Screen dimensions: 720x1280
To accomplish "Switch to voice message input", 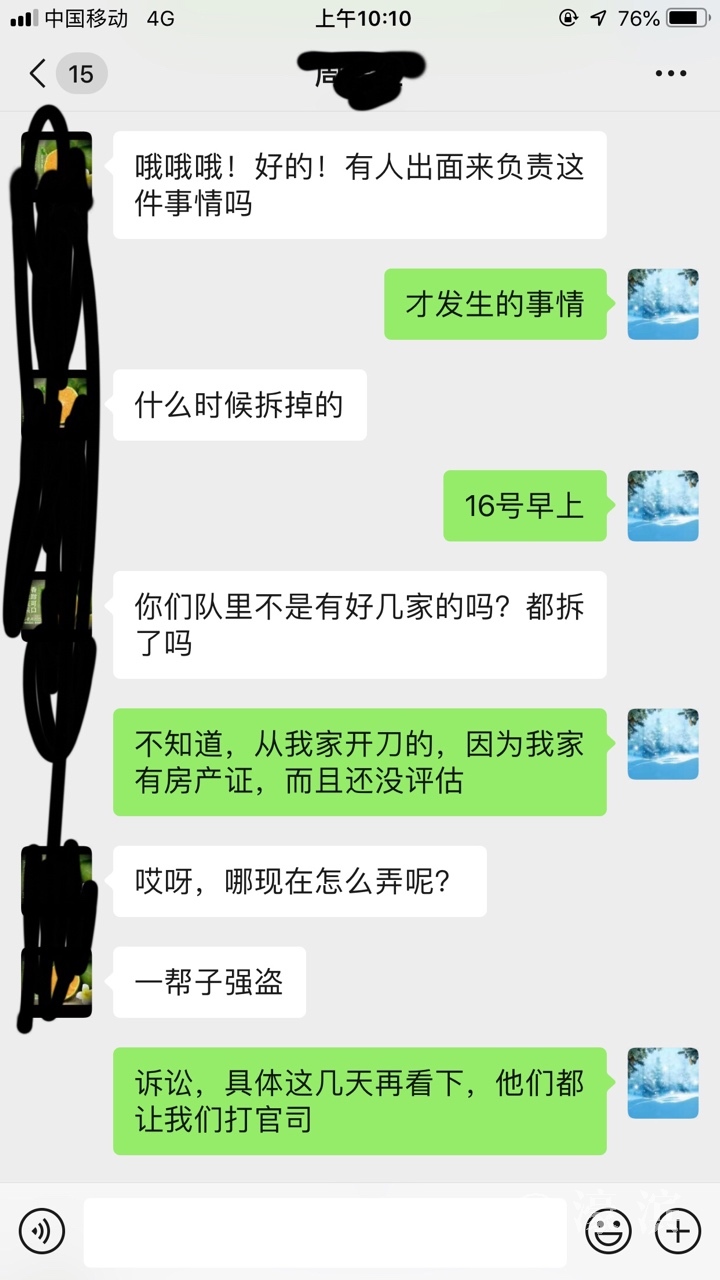I will [41, 1231].
